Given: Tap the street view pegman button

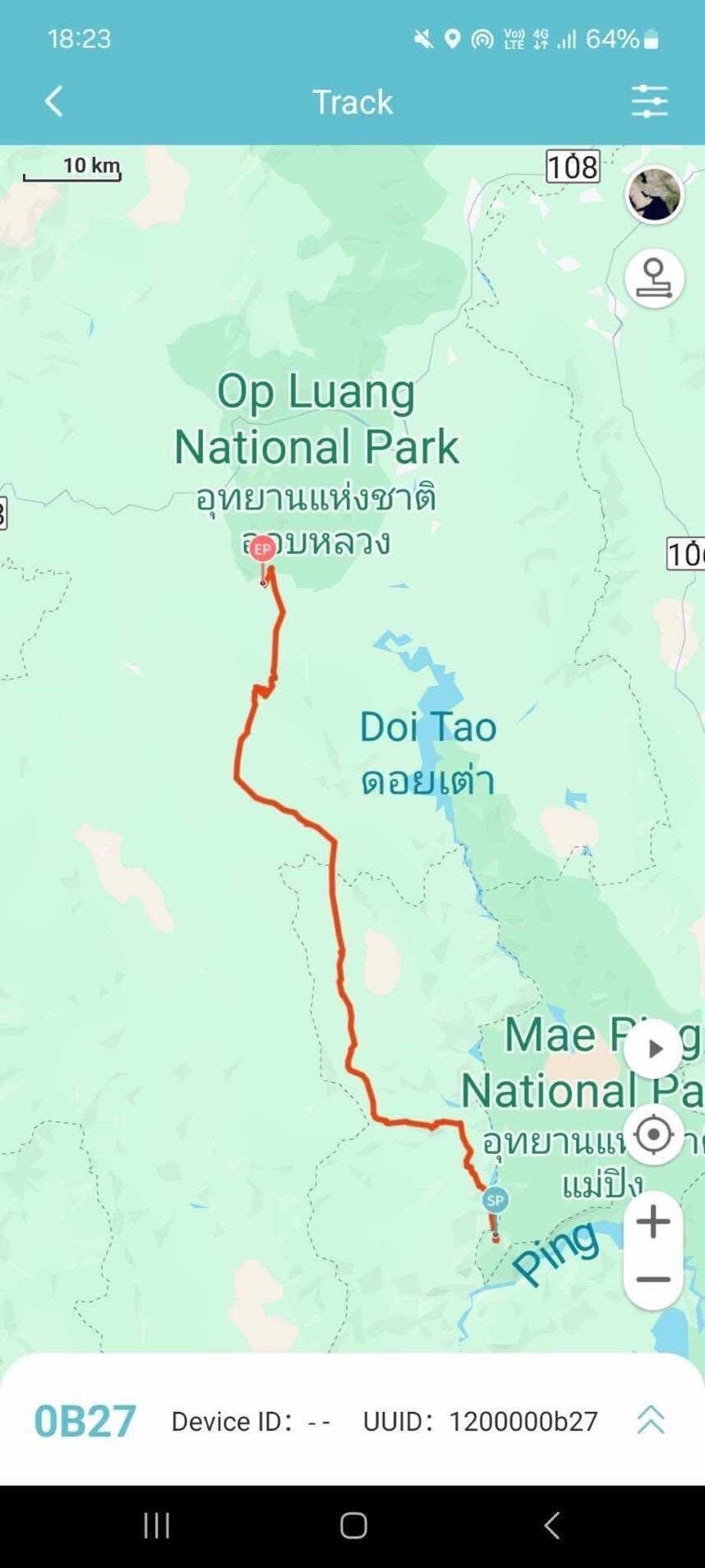Looking at the screenshot, I should pyautogui.click(x=654, y=279).
